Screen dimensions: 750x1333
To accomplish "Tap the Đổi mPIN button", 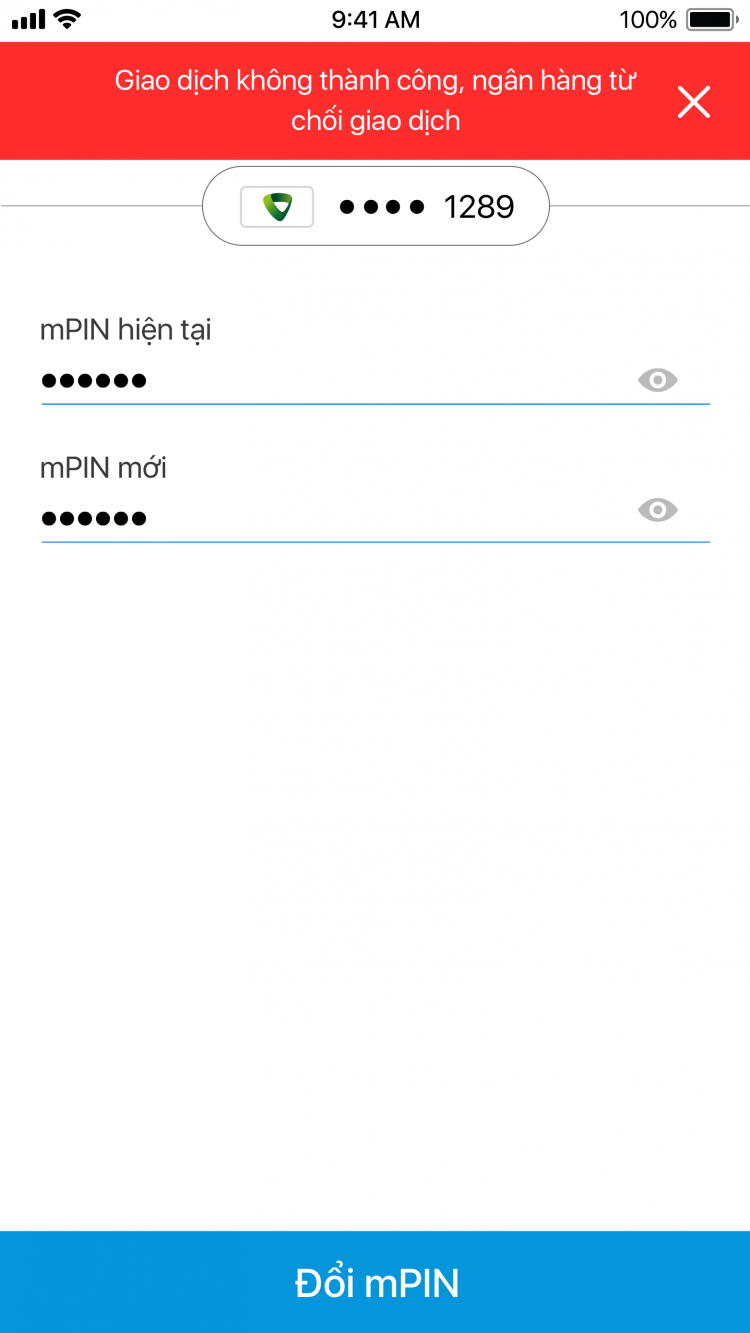I will coord(375,1282).
